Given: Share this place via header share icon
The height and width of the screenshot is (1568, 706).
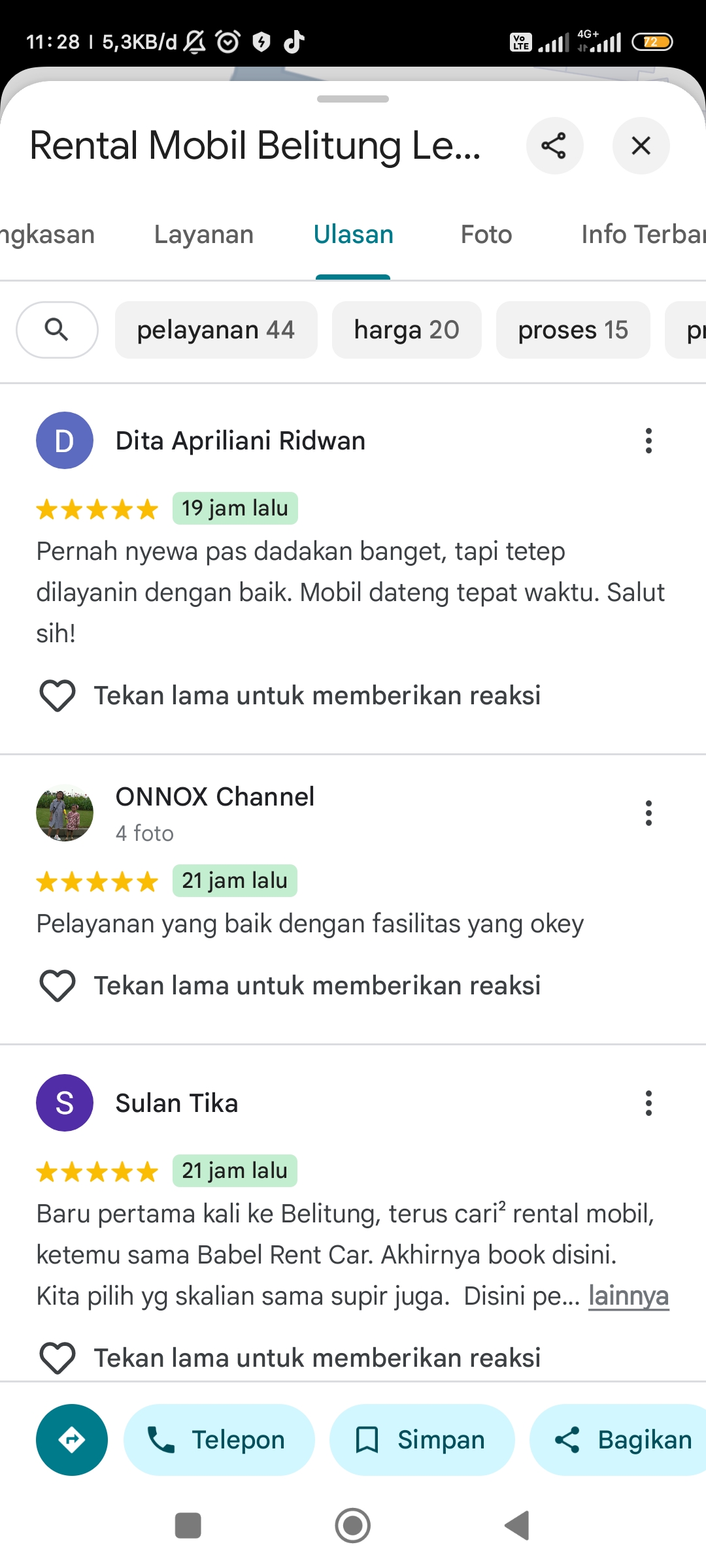Looking at the screenshot, I should coord(554,146).
